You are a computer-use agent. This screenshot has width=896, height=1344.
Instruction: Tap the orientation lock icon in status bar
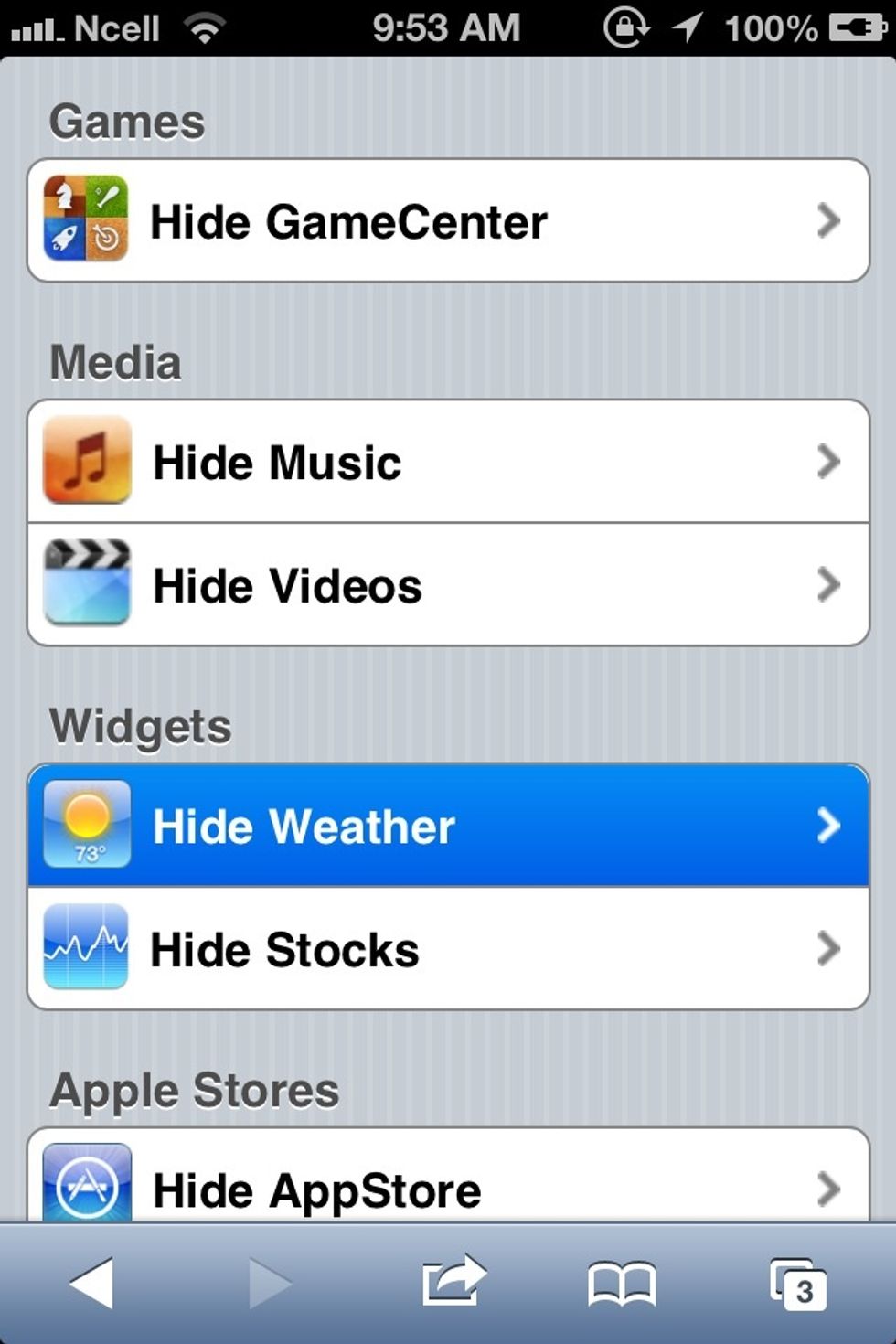pos(624,27)
